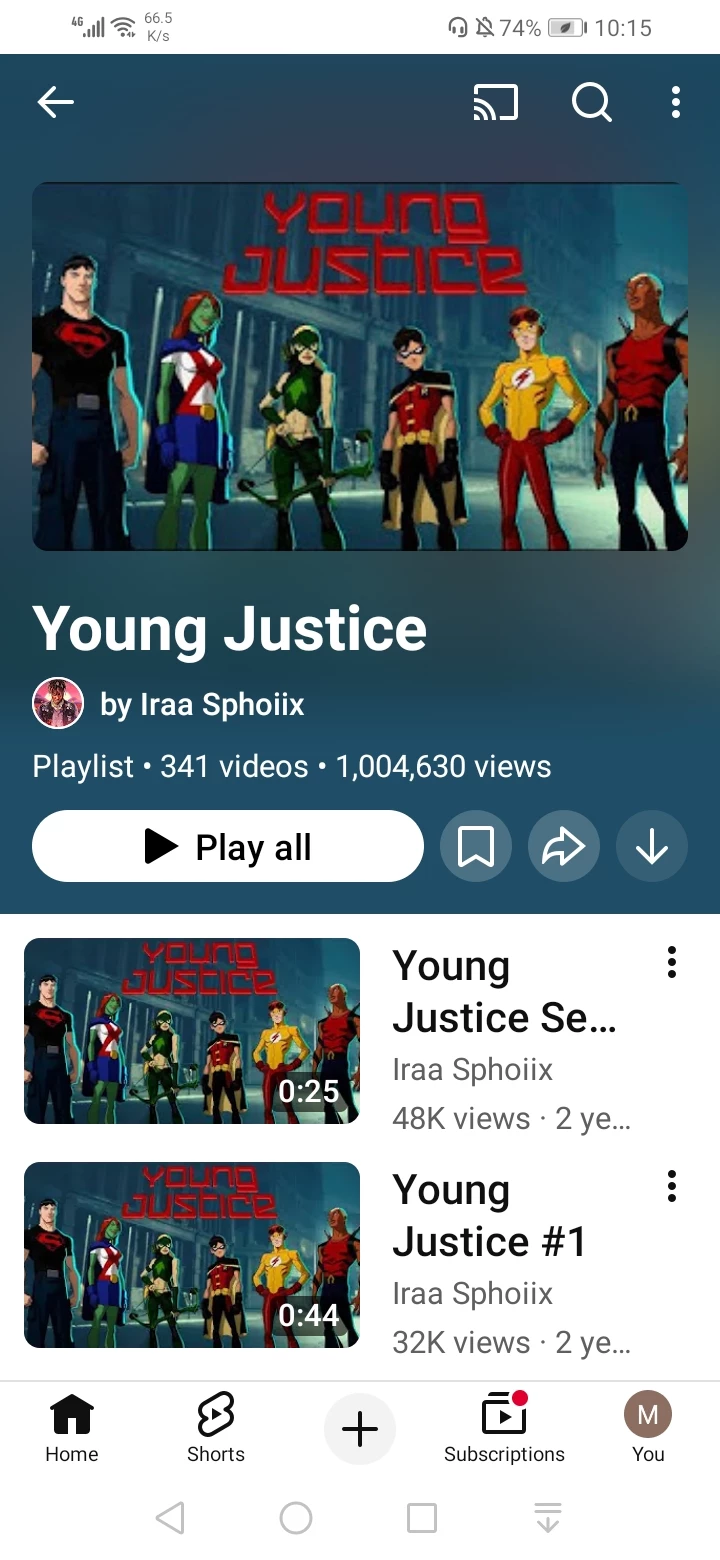Play the Young Justice #1 video
720x1560 pixels.
[192, 1255]
